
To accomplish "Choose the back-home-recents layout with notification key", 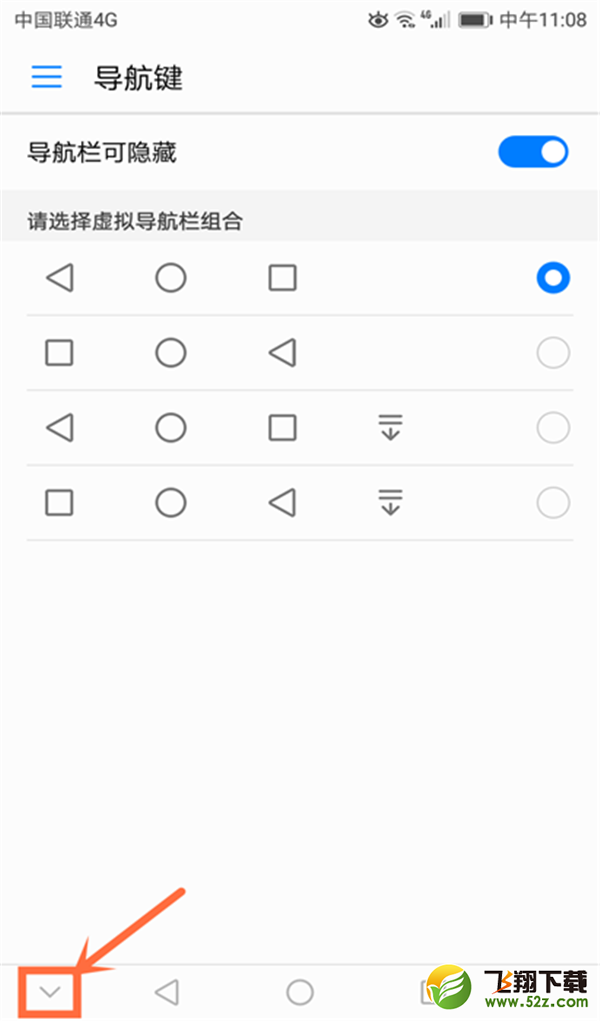I will [553, 428].
